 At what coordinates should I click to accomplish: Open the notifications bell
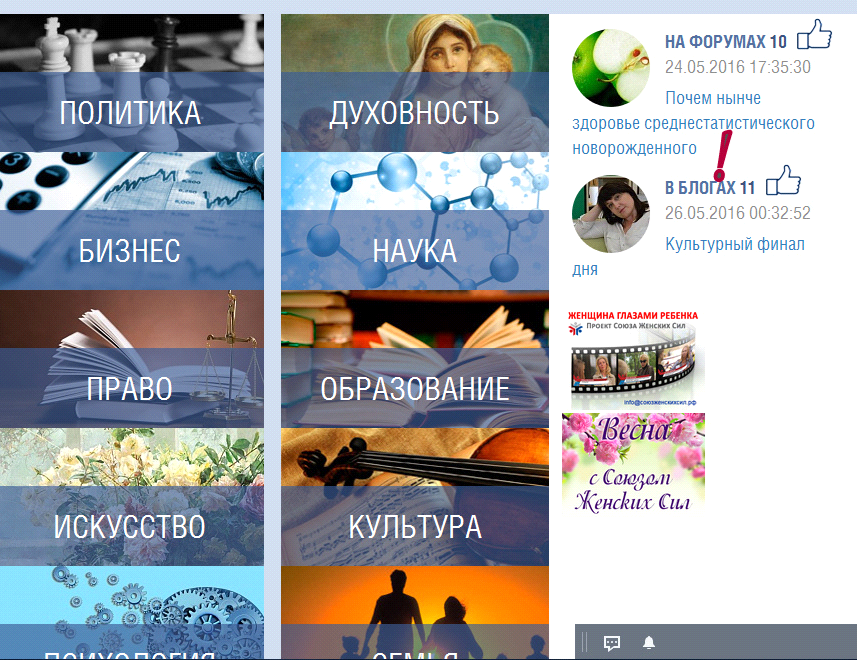[x=649, y=643]
